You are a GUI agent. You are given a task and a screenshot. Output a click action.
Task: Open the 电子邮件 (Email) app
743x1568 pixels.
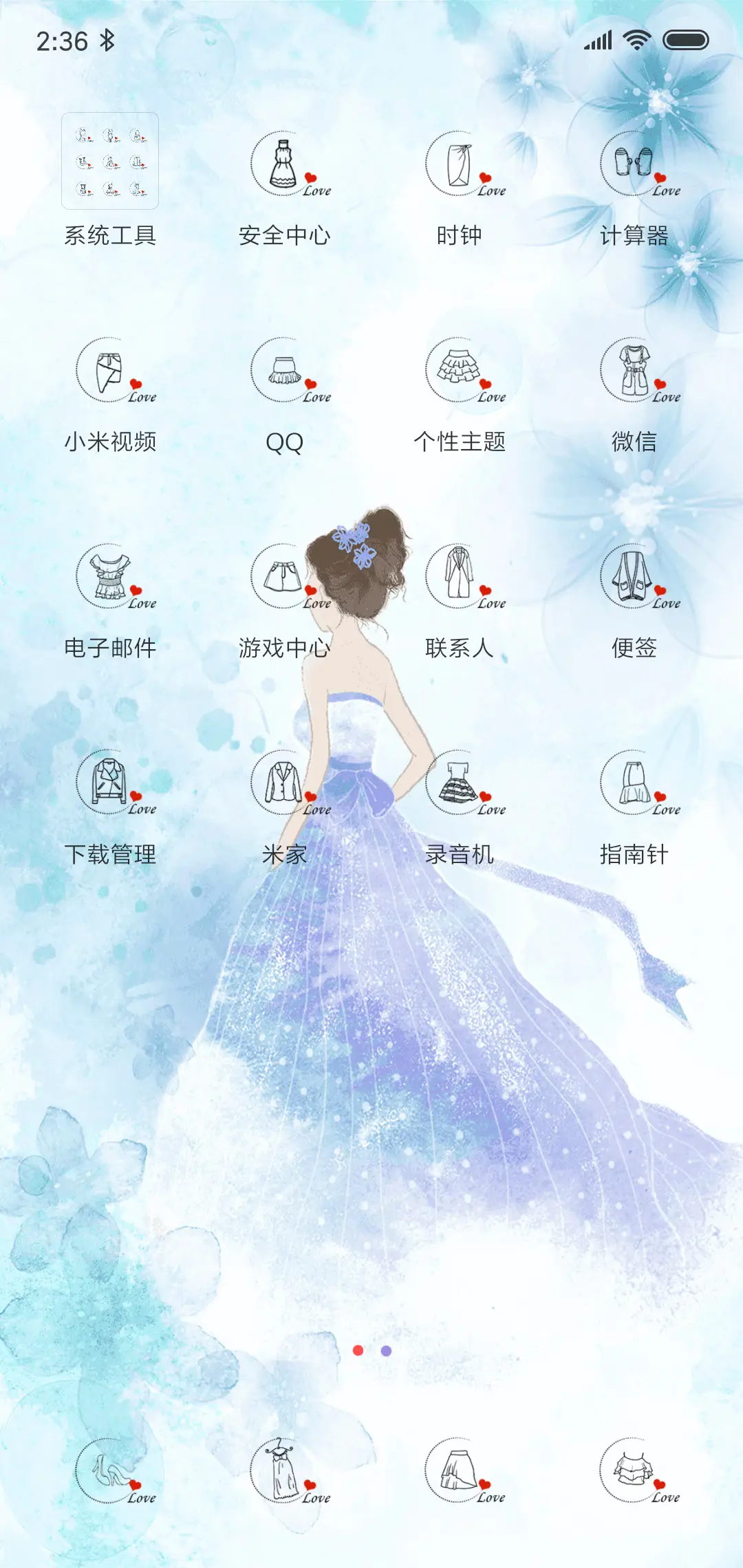(x=110, y=581)
